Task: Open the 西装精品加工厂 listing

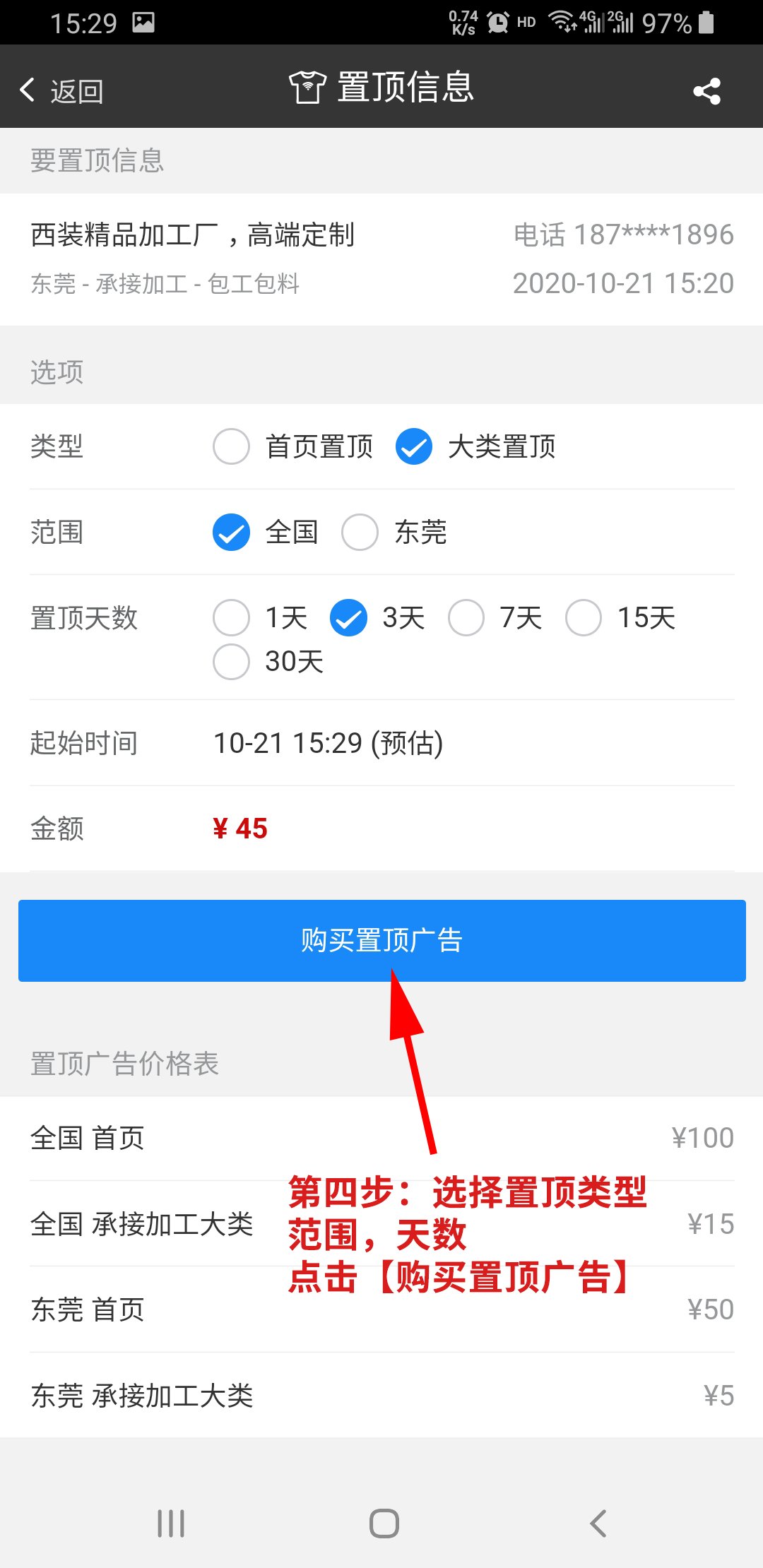Action: 192,235
